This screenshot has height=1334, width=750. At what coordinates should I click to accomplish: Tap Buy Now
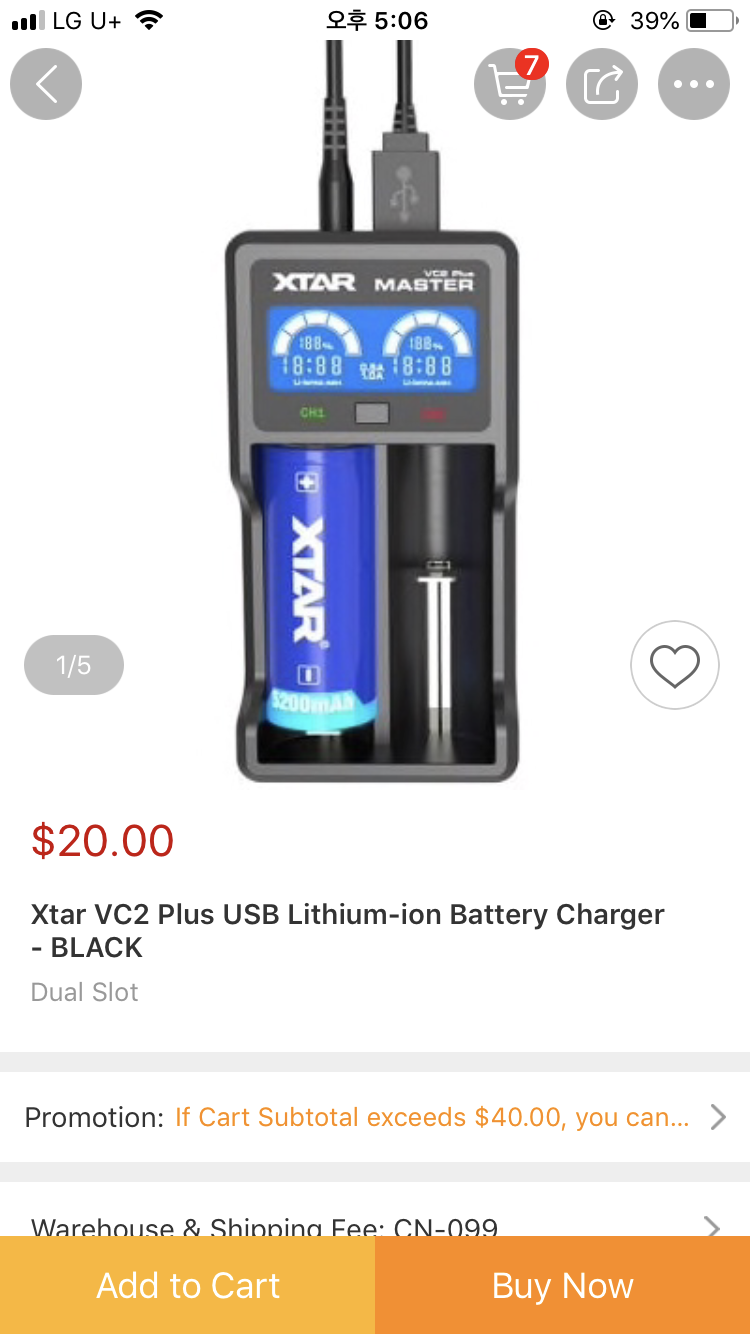coord(563,1285)
